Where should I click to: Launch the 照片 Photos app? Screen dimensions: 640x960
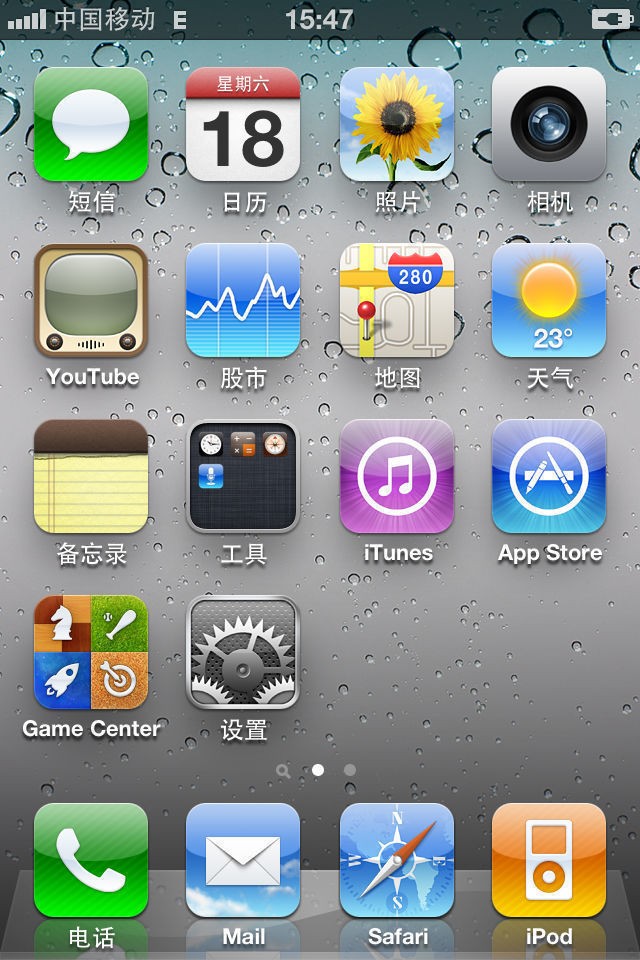click(396, 125)
